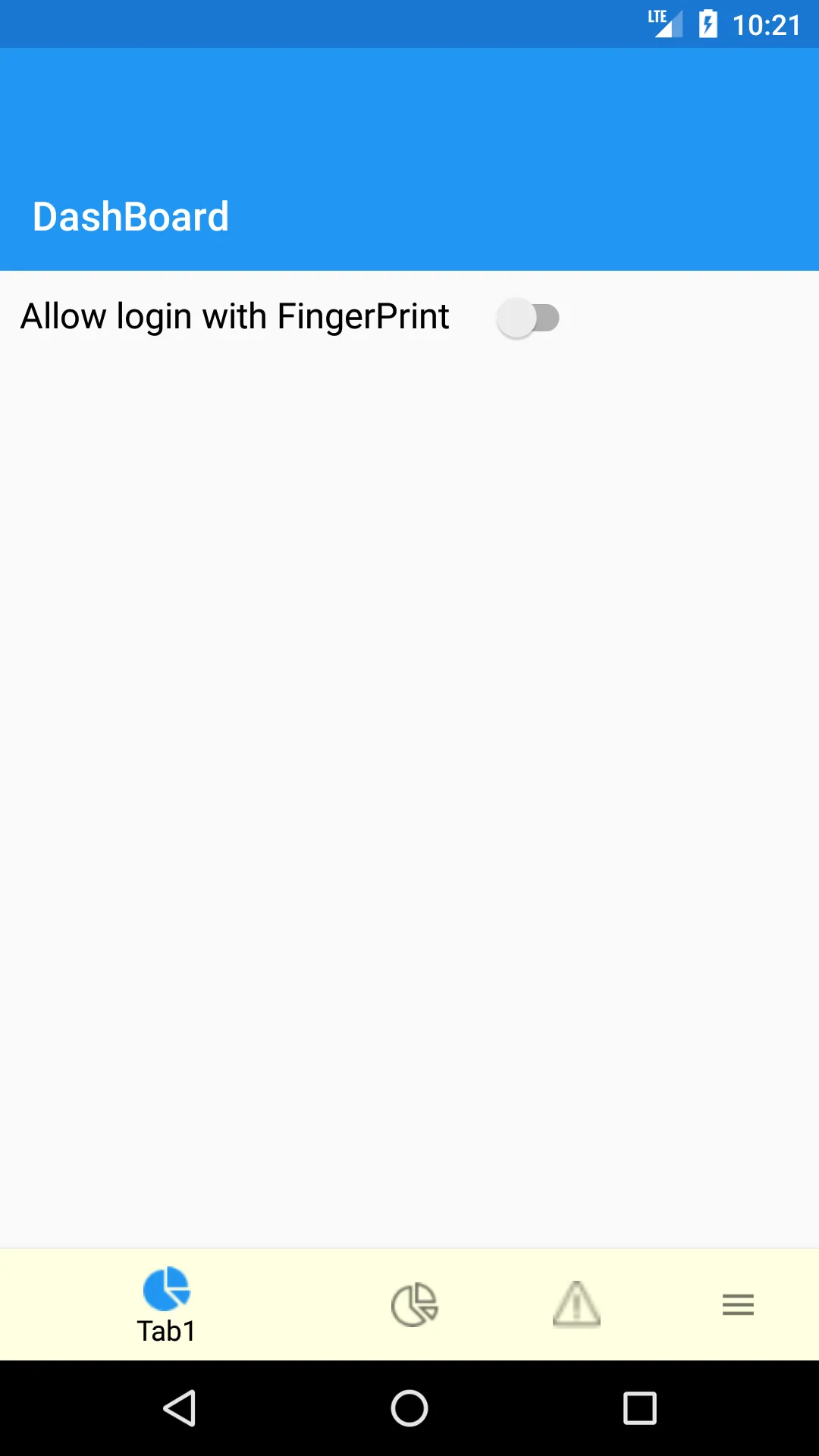Image resolution: width=819 pixels, height=1456 pixels.
Task: Switch to the pie chart tab
Action: pyautogui.click(x=414, y=1304)
